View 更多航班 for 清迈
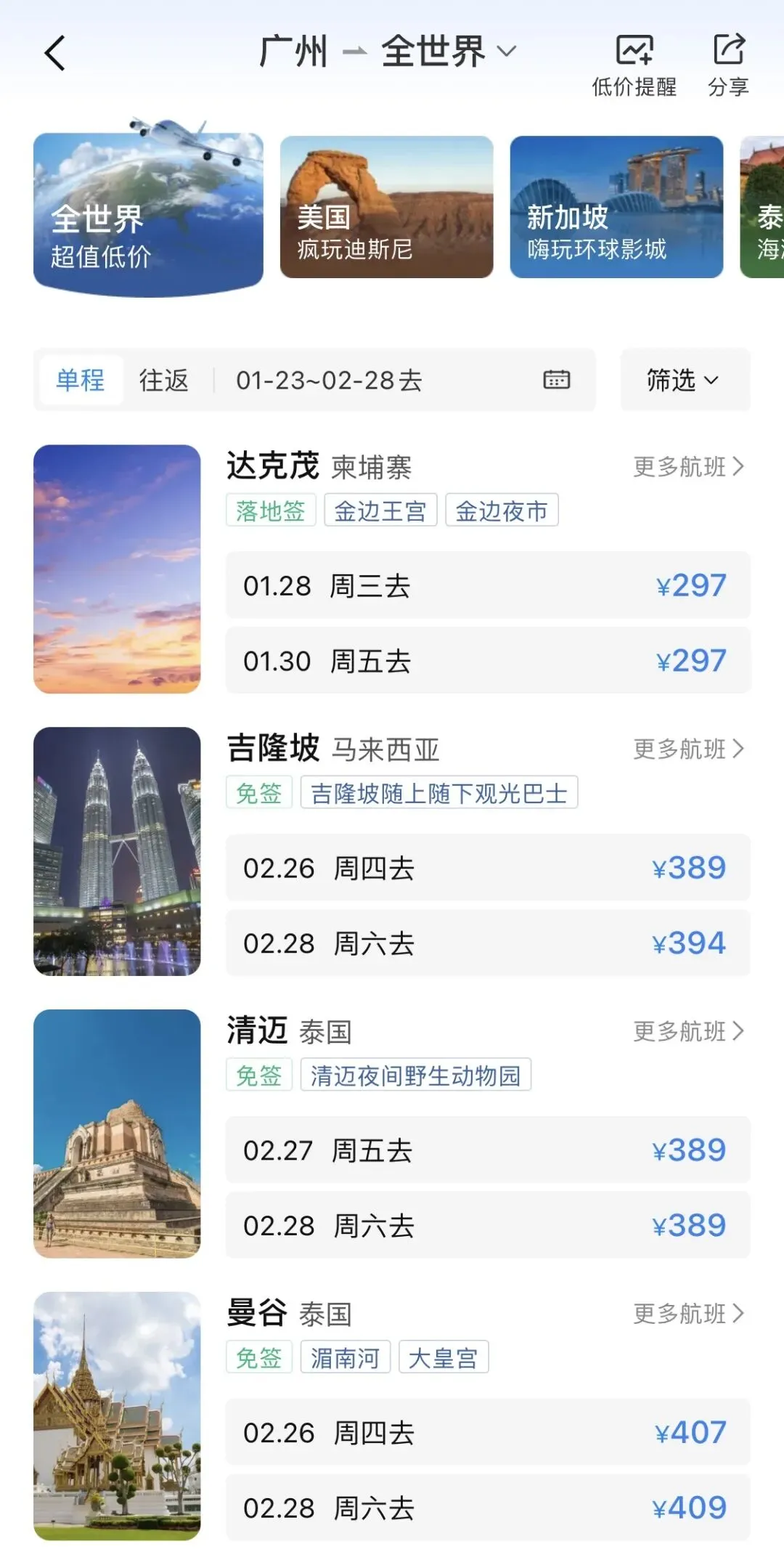Image resolution: width=784 pixels, height=1549 pixels. (687, 1031)
